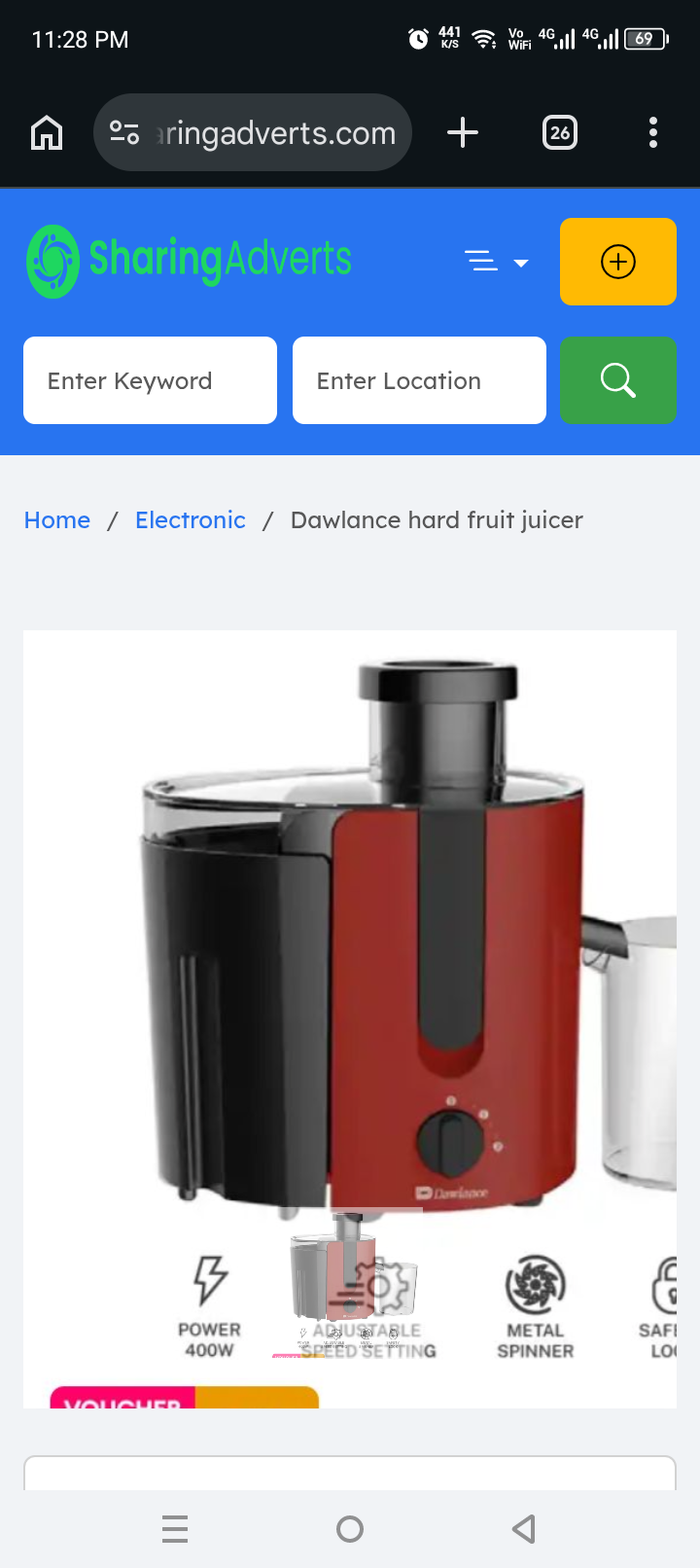Focus the Enter Location field
Image resolution: width=700 pixels, height=1568 pixels.
(419, 380)
